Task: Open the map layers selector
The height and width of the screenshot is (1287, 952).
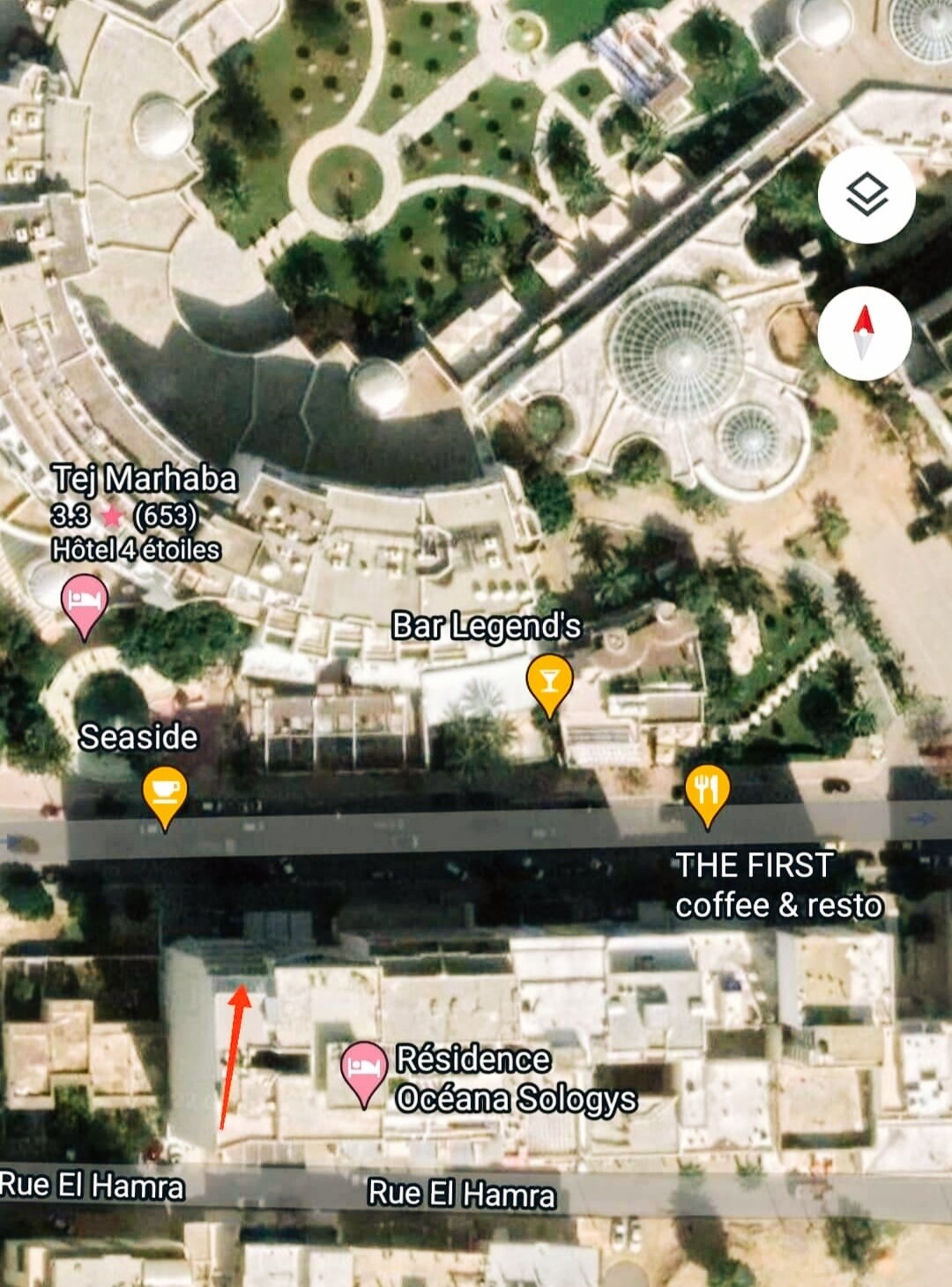Action: [866, 196]
